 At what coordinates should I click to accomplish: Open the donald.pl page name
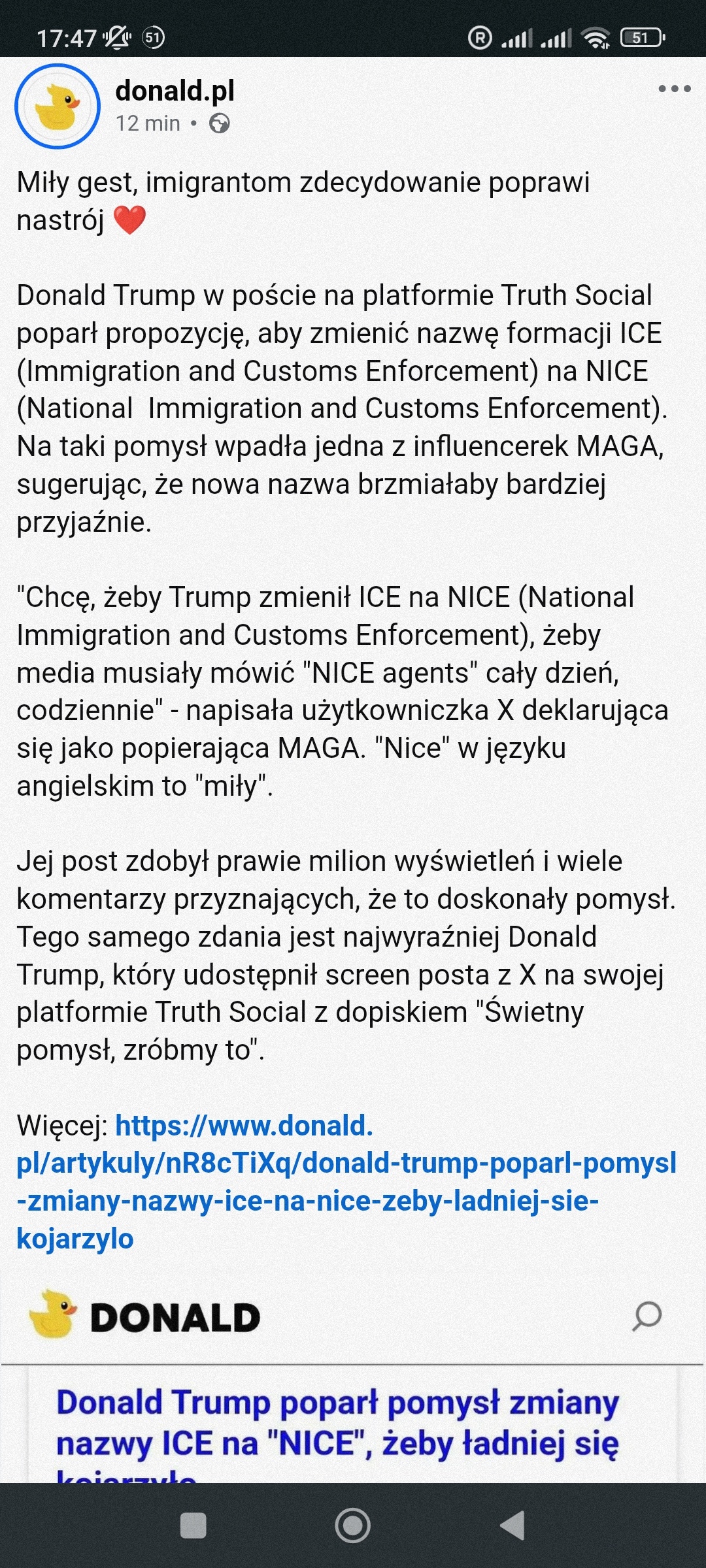(175, 91)
